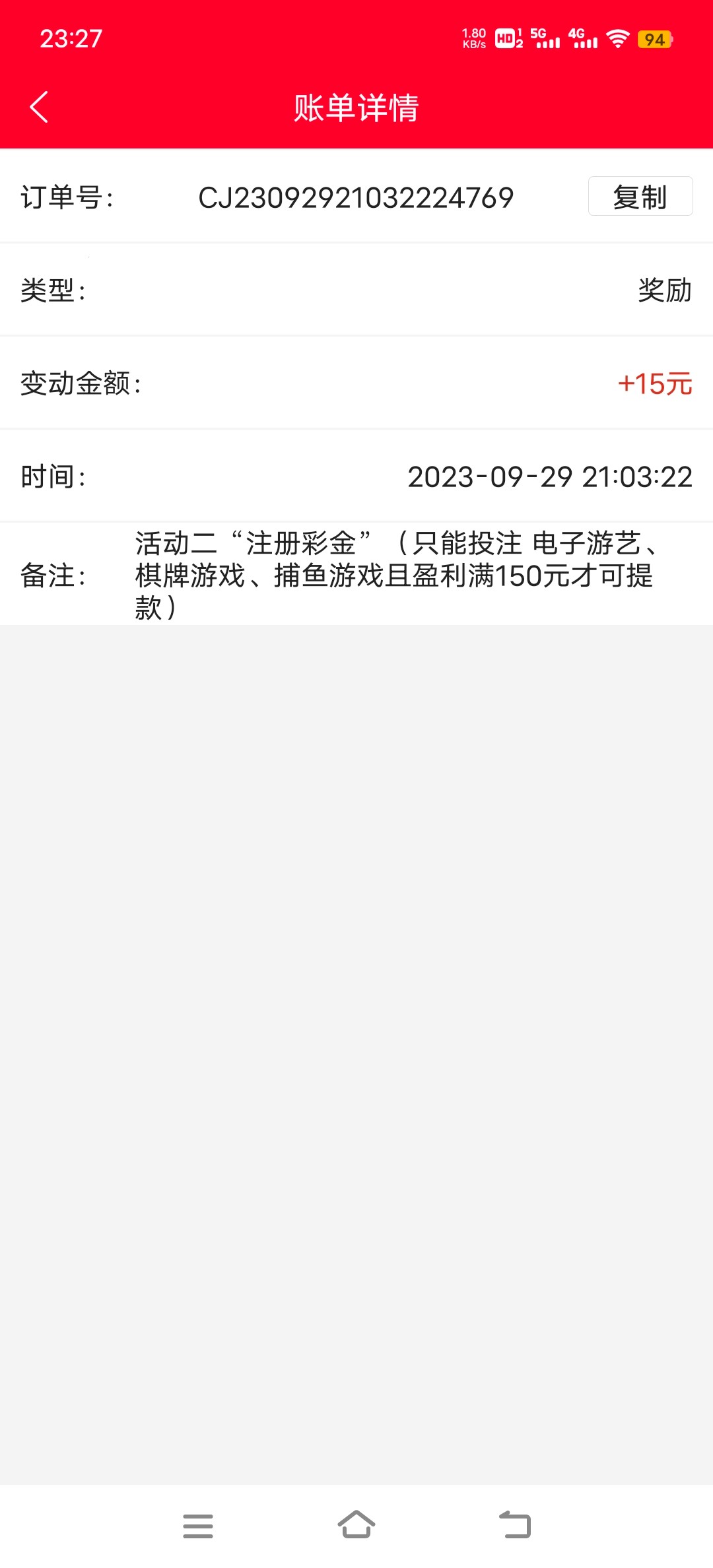Image resolution: width=713 pixels, height=1568 pixels.
Task: Open recent apps from navigation bar
Action: (x=198, y=1526)
